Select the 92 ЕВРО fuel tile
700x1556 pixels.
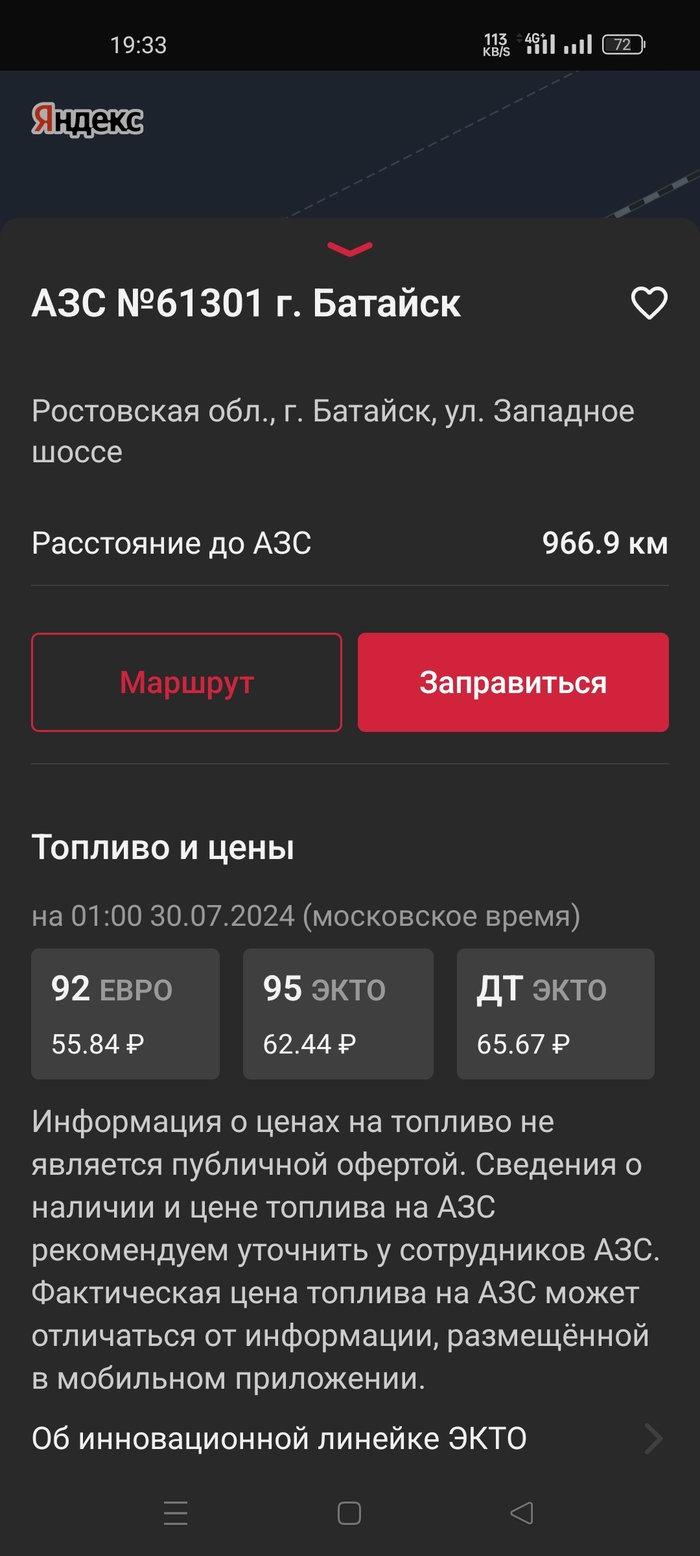coord(125,1014)
